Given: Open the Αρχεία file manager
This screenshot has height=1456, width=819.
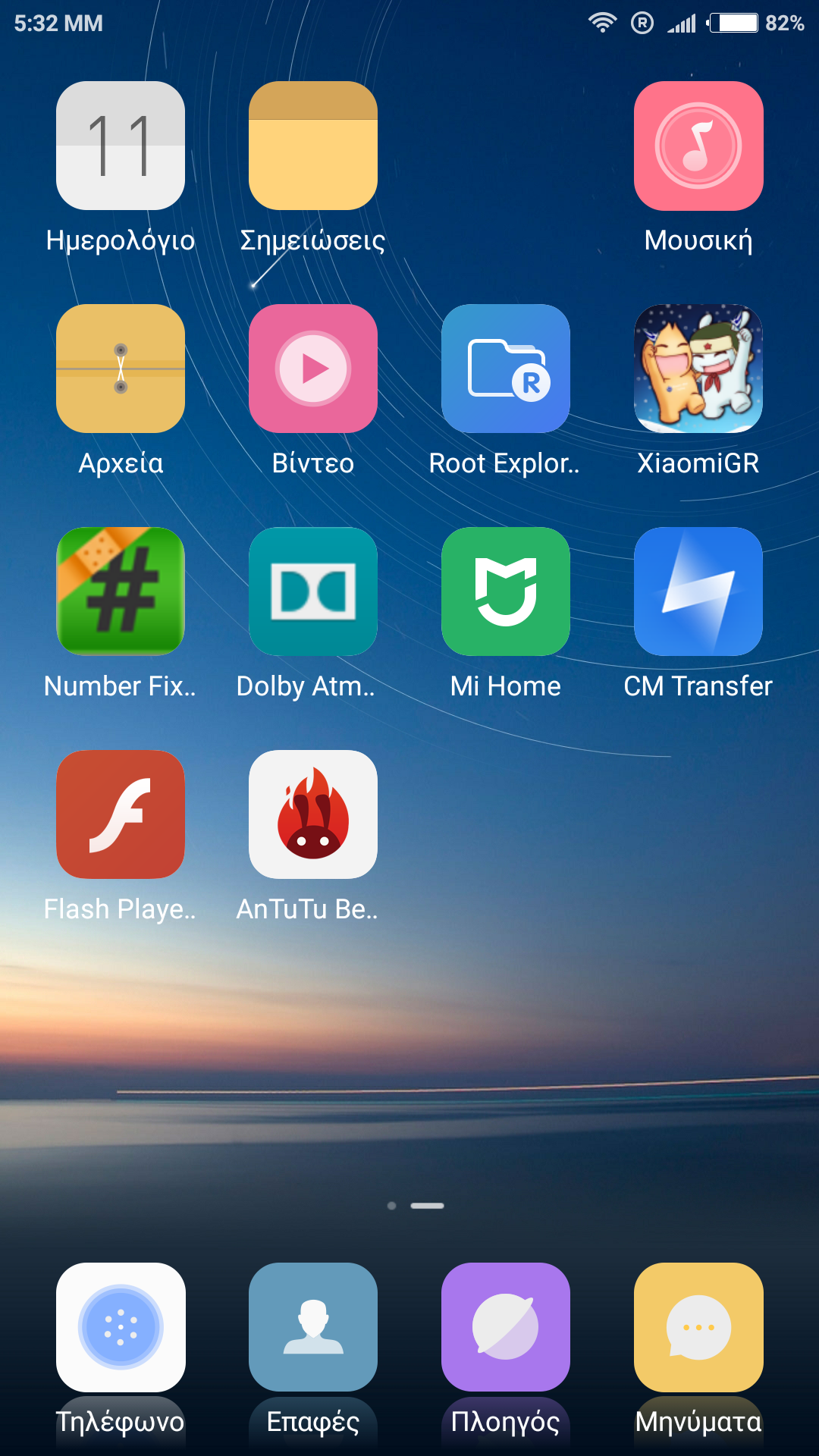Looking at the screenshot, I should click(x=121, y=369).
